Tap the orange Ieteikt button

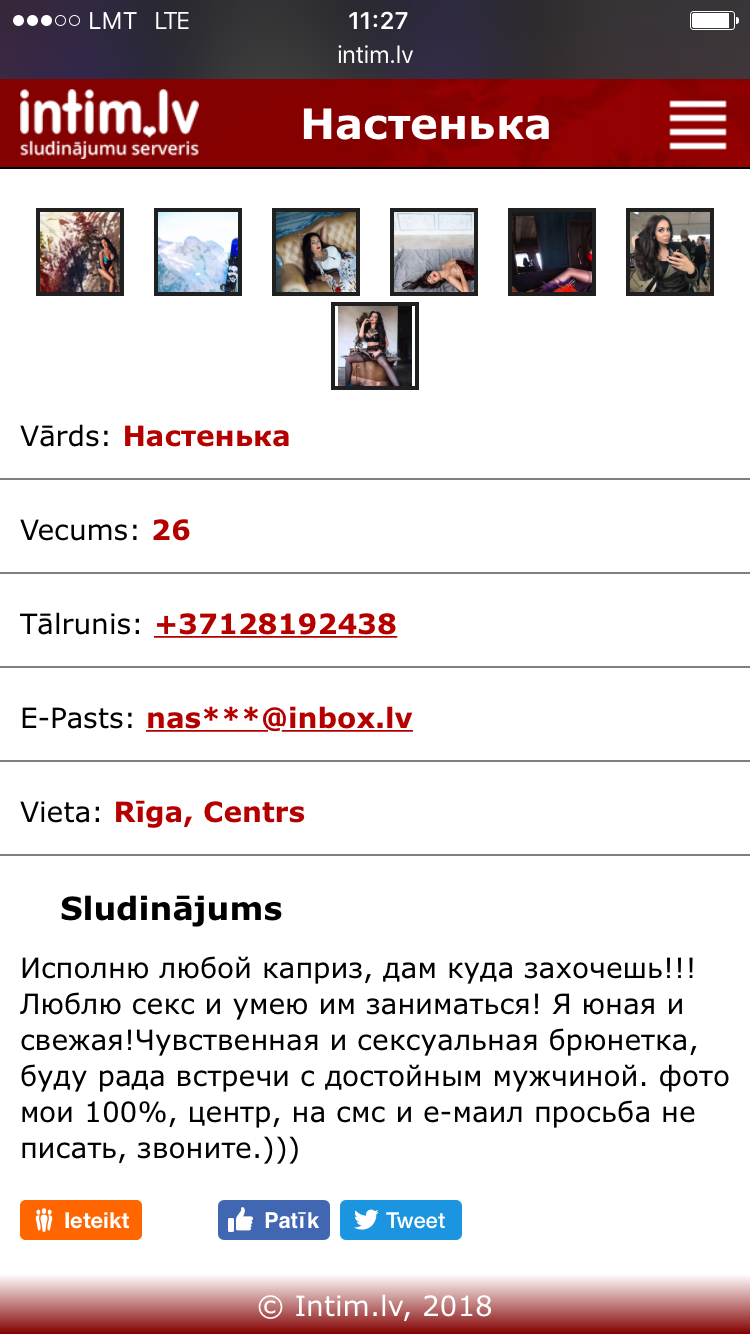[81, 1220]
